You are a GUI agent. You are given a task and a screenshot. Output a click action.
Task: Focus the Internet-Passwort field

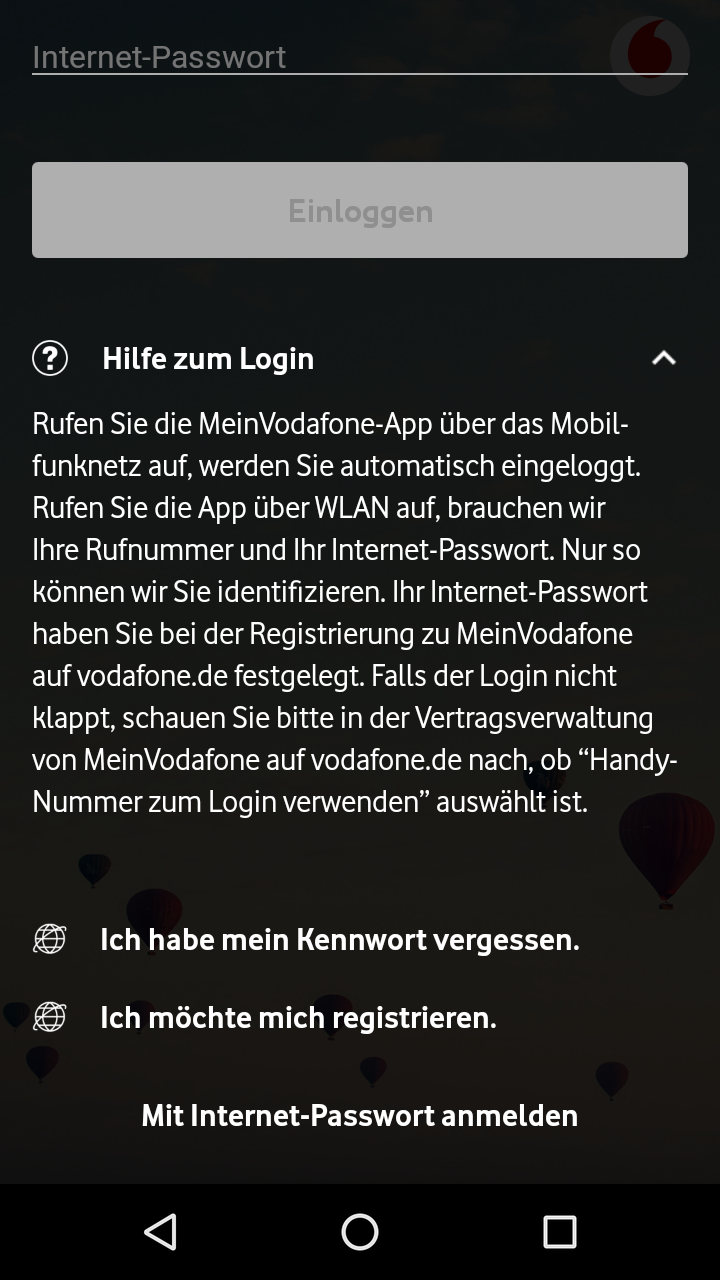click(x=320, y=57)
